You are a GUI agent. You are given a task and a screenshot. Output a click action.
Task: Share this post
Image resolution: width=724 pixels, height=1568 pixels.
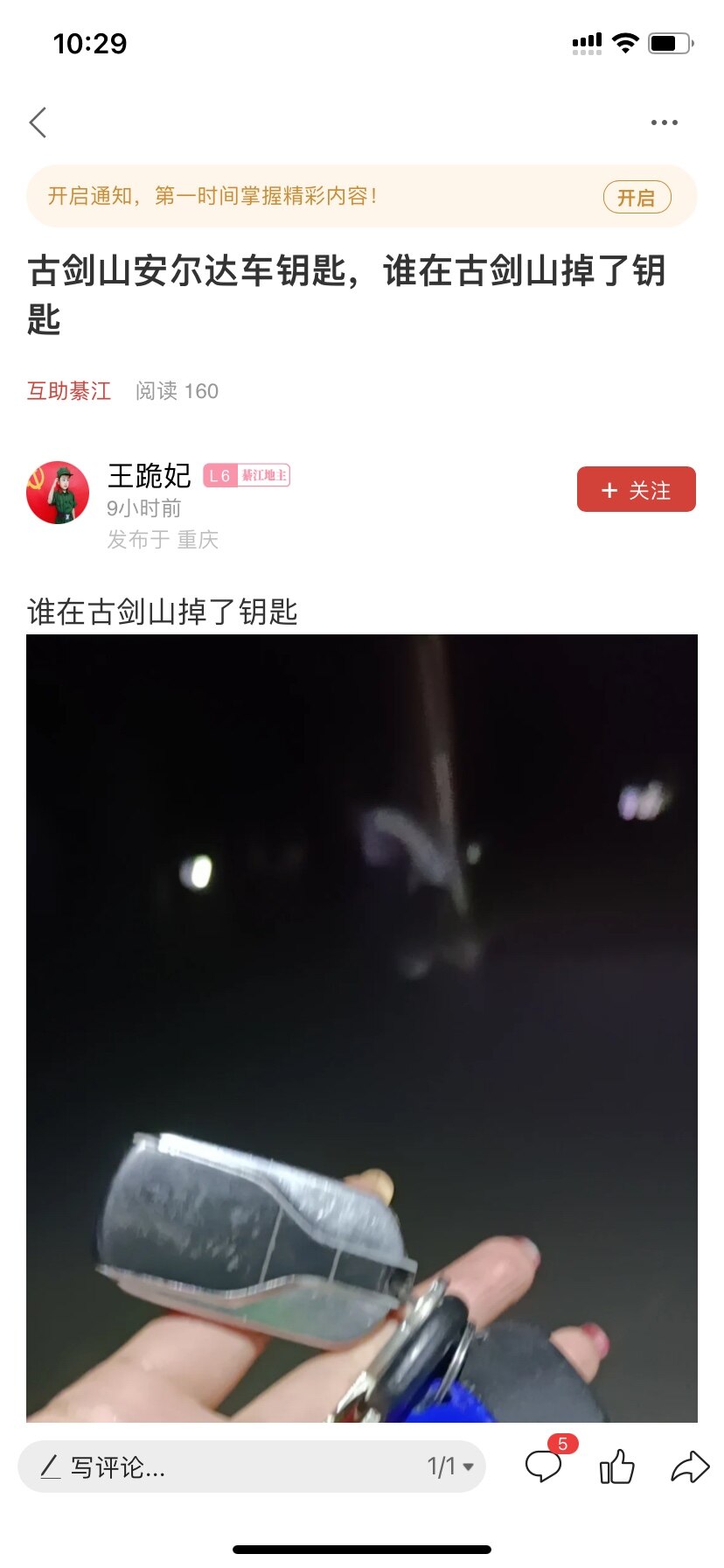(689, 1466)
